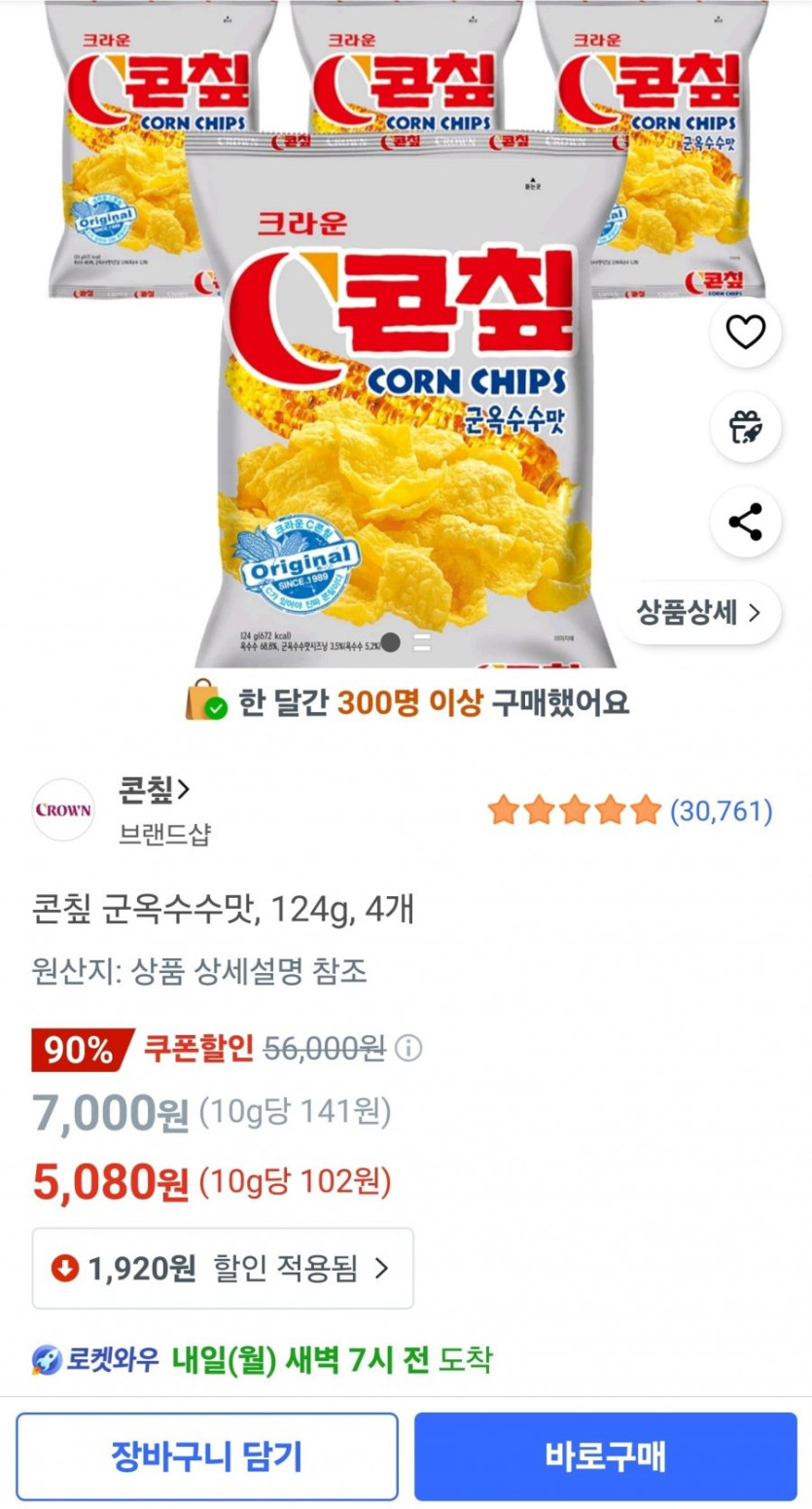Open the 콘칲 brand shop
The width and height of the screenshot is (812, 1509).
click(154, 790)
